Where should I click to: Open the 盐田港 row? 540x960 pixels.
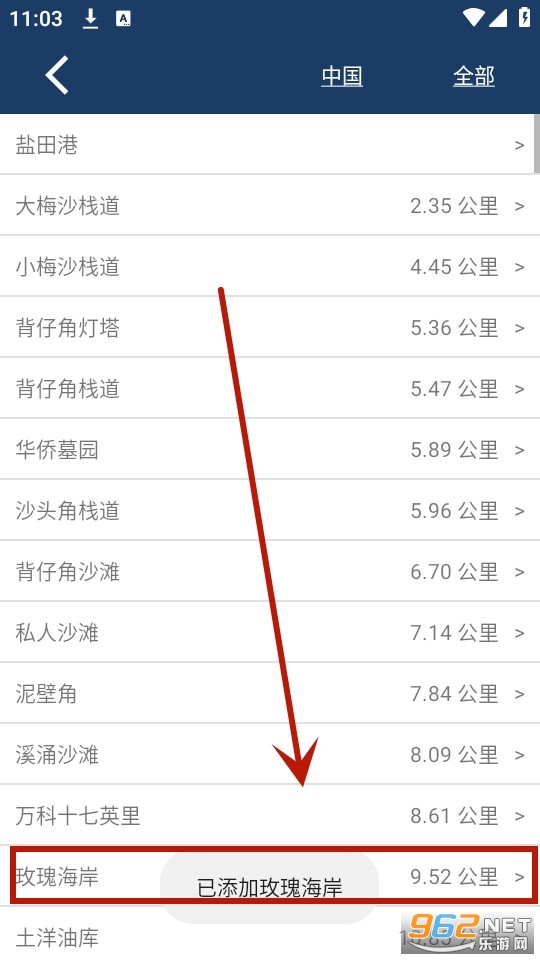[269, 144]
